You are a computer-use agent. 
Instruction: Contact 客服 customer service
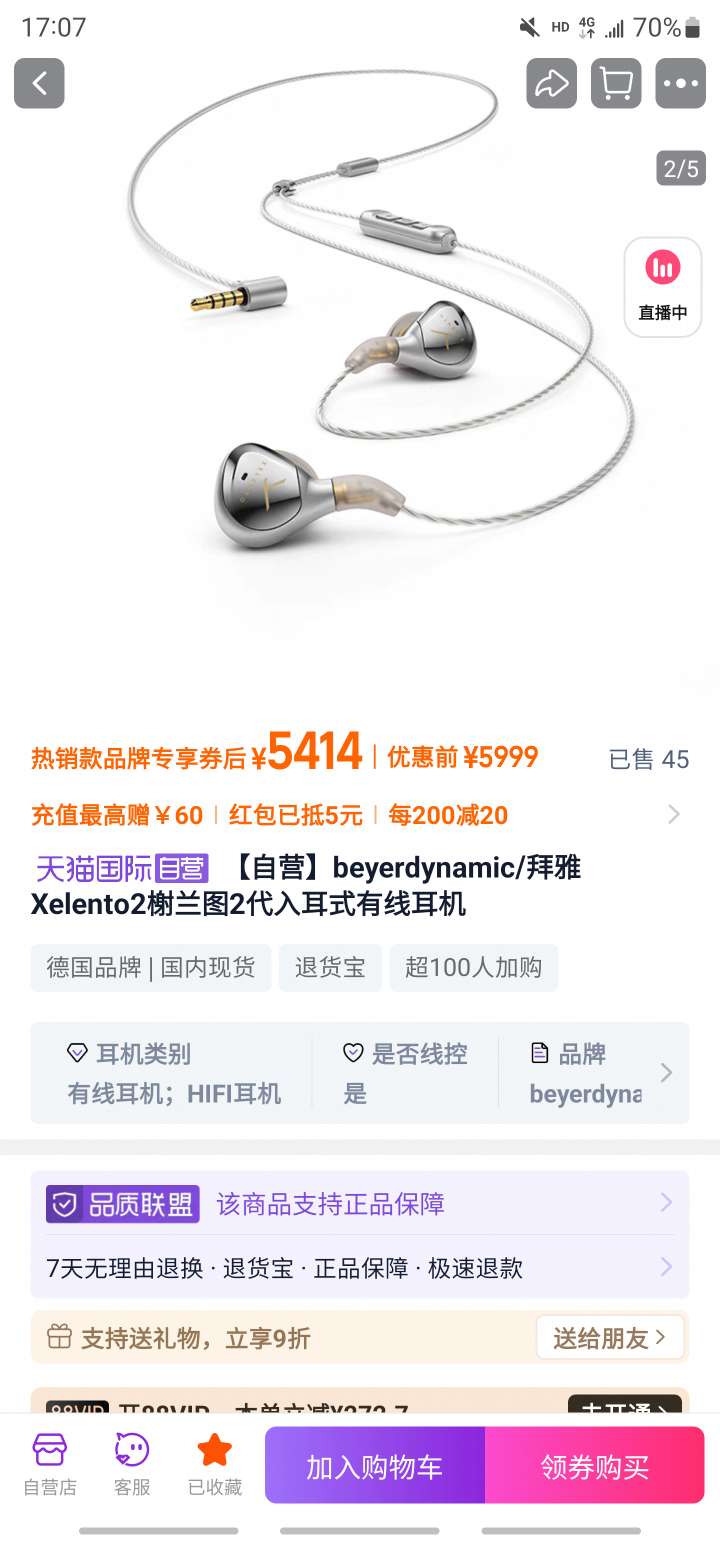[x=132, y=1464]
